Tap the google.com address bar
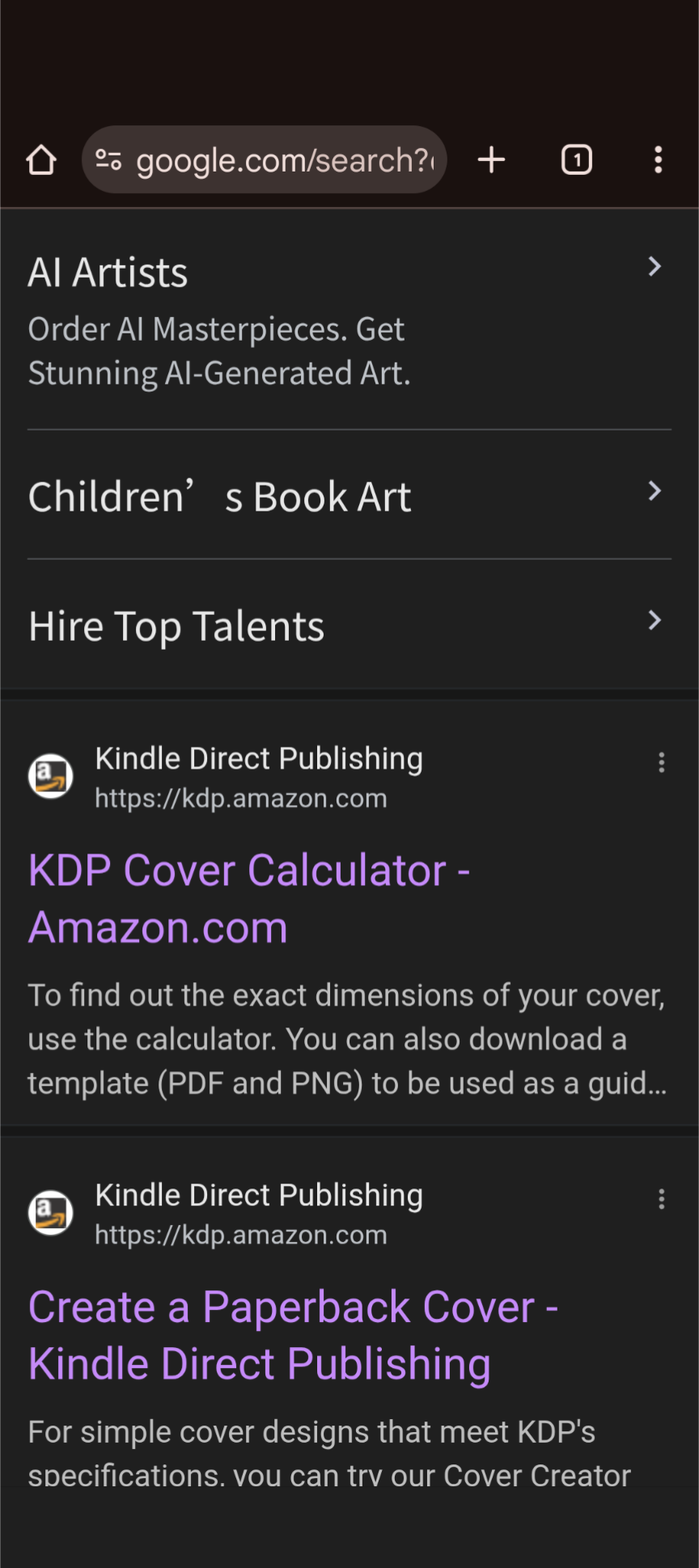Screen dimensions: 699x1568 tap(283, 160)
